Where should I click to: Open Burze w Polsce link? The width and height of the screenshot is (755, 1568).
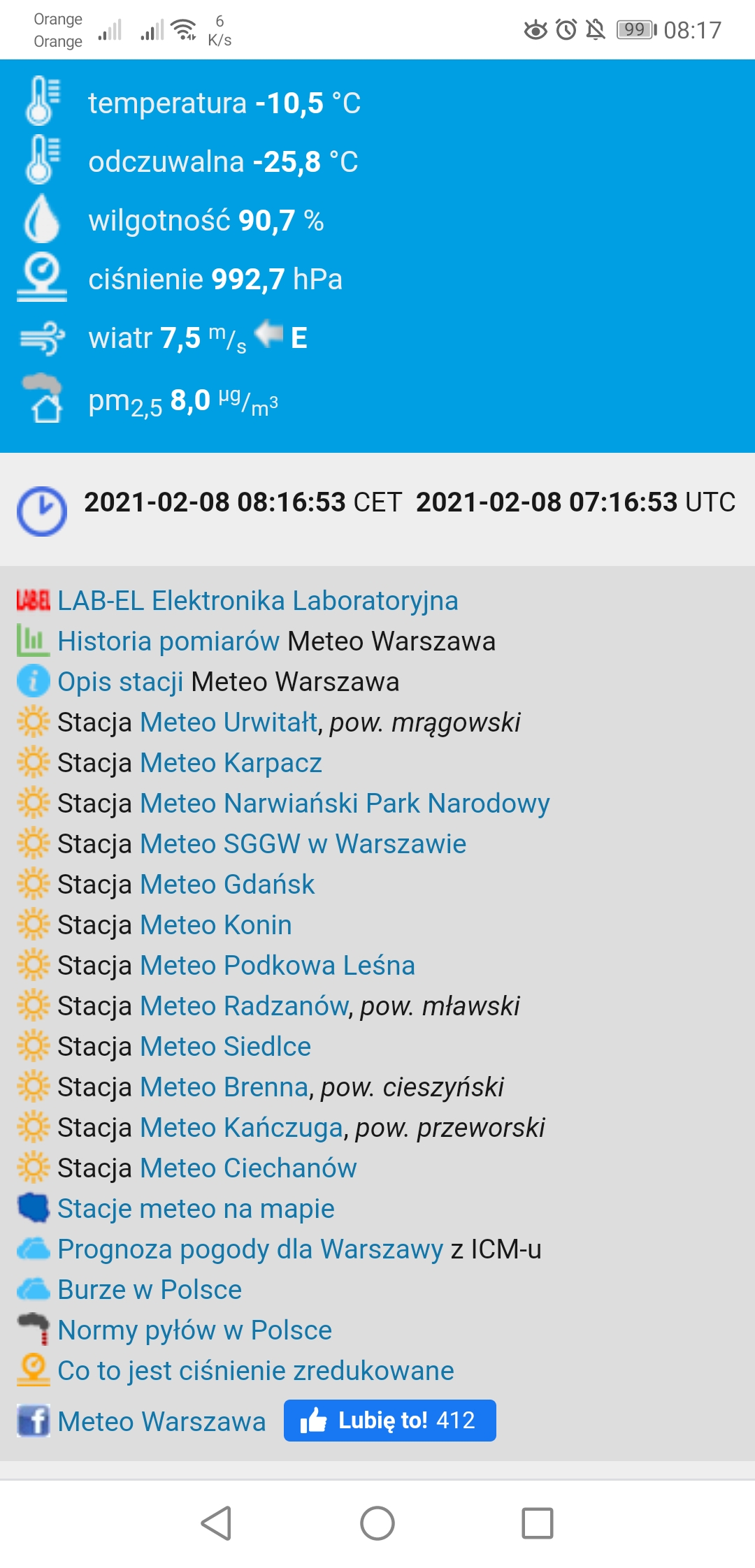[150, 1290]
